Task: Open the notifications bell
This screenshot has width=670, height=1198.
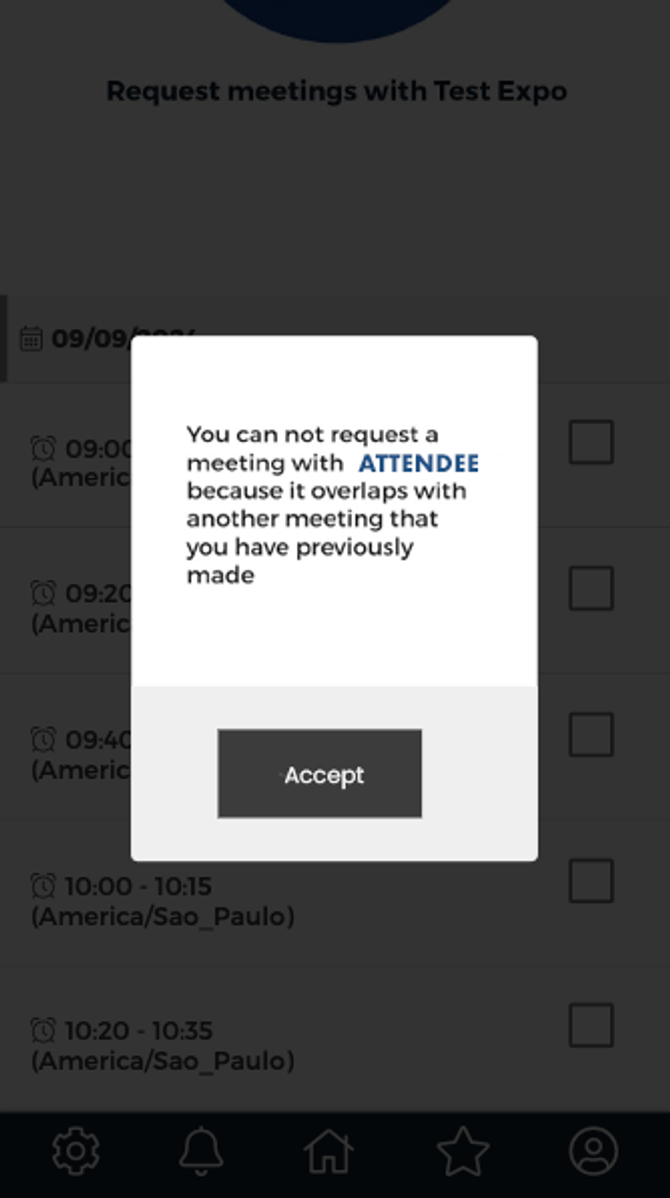Action: tap(202, 1151)
